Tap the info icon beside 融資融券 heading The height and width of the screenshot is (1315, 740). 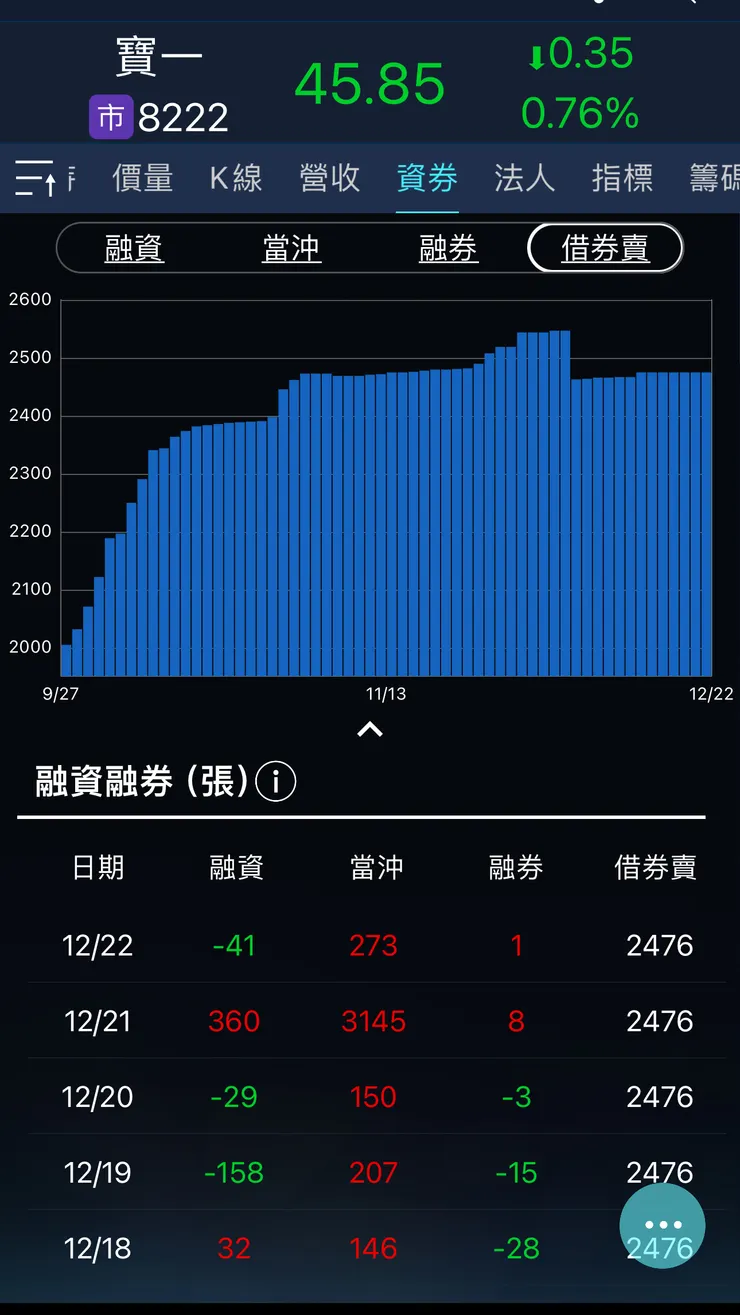coord(275,782)
